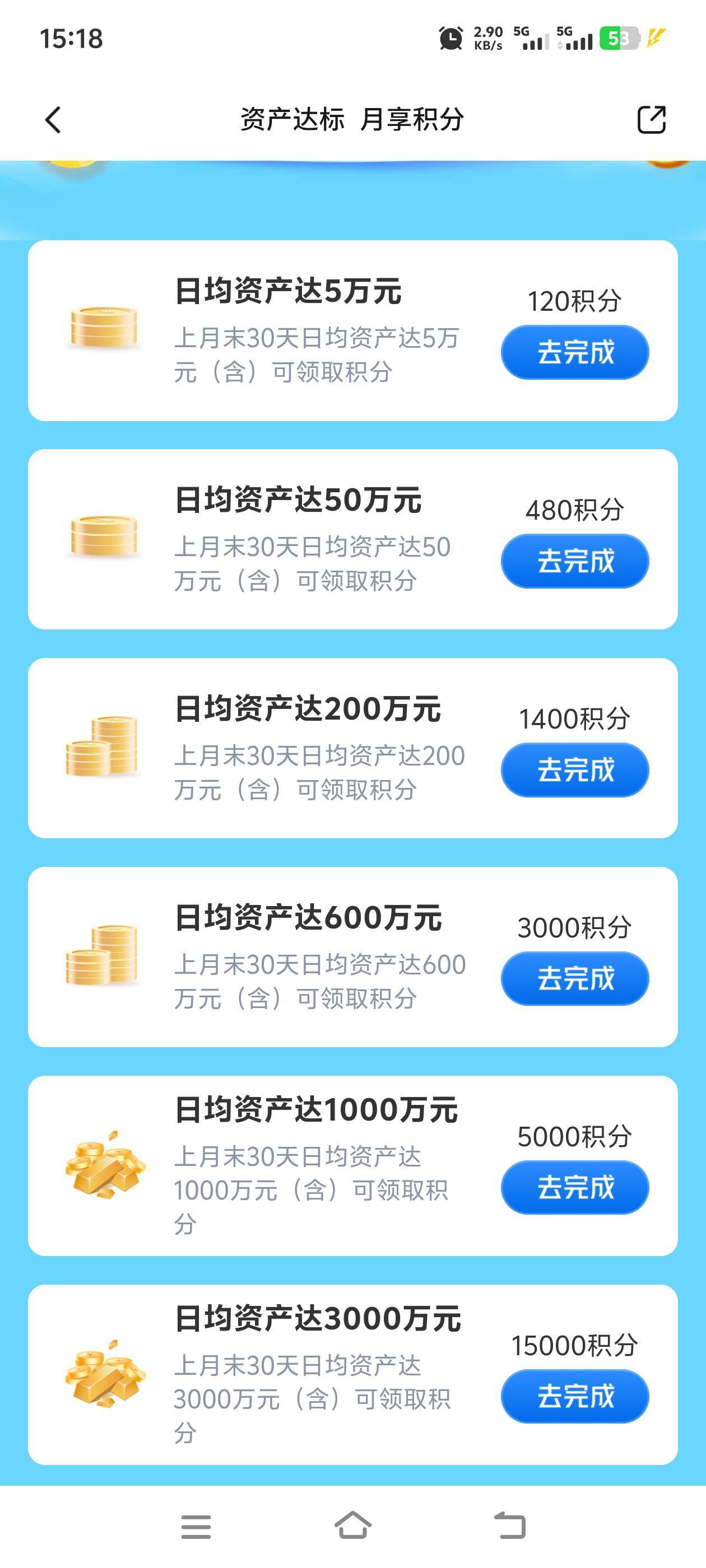
Task: Tap 去完成 for 日均资产达5万元
Action: click(574, 352)
